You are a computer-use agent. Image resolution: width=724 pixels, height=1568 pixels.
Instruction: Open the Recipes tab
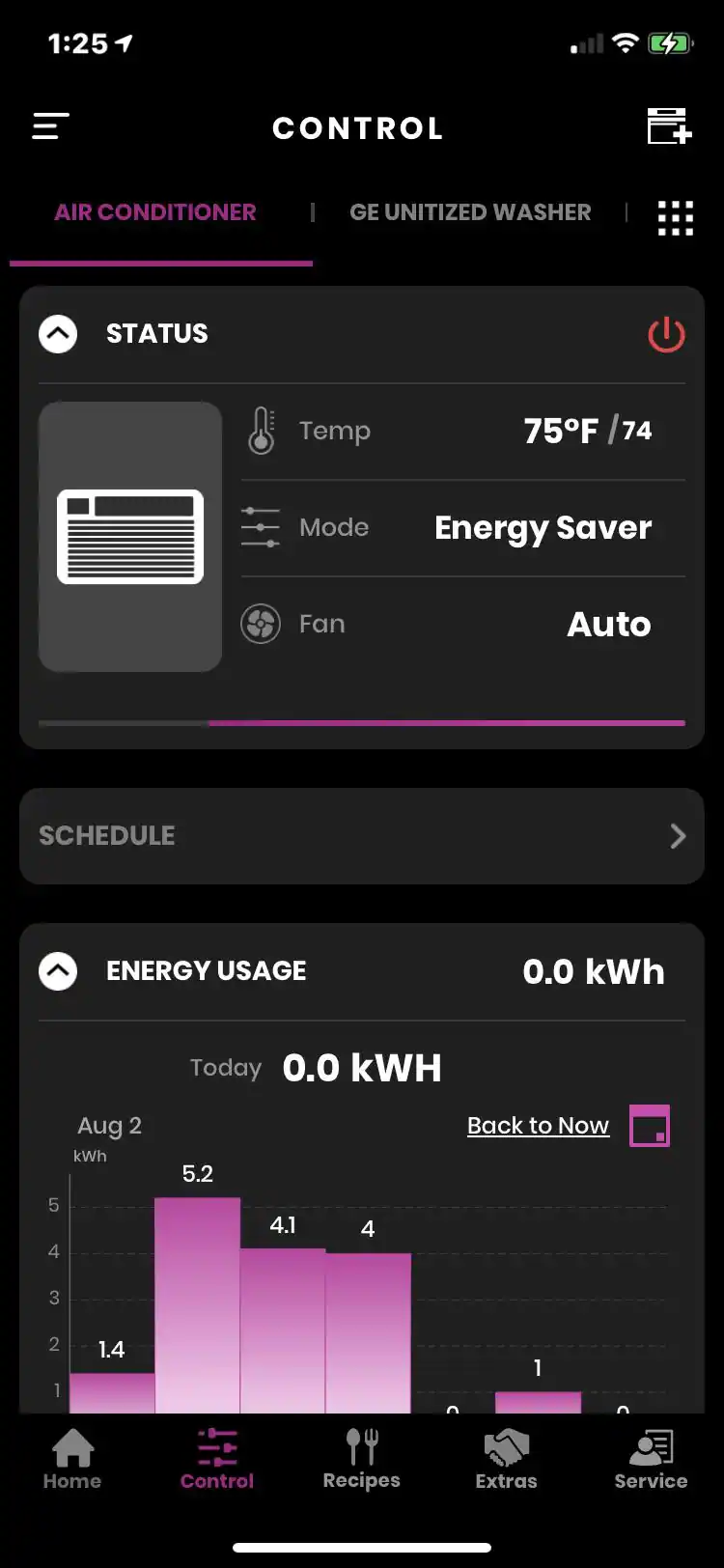(361, 1459)
